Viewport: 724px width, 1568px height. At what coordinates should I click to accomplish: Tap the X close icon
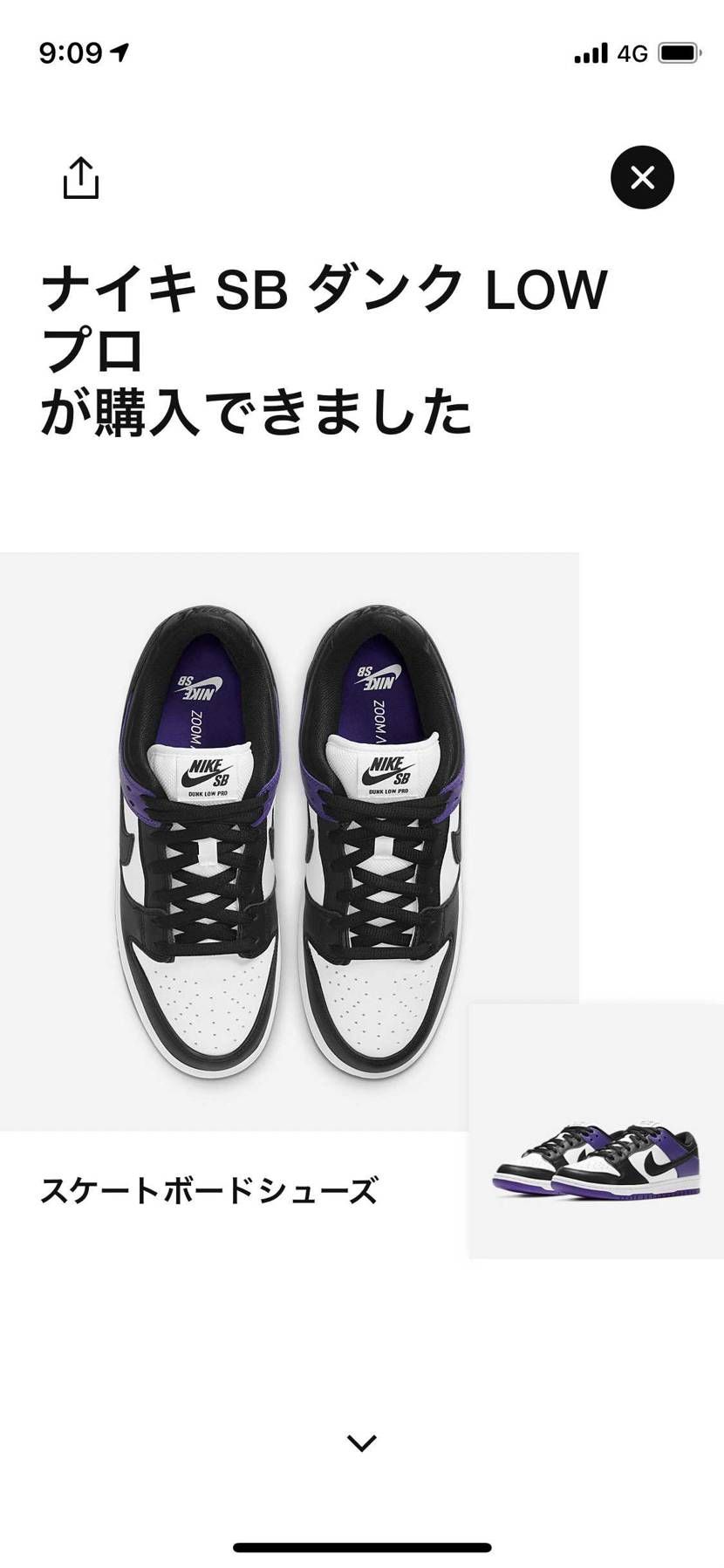pos(642,177)
